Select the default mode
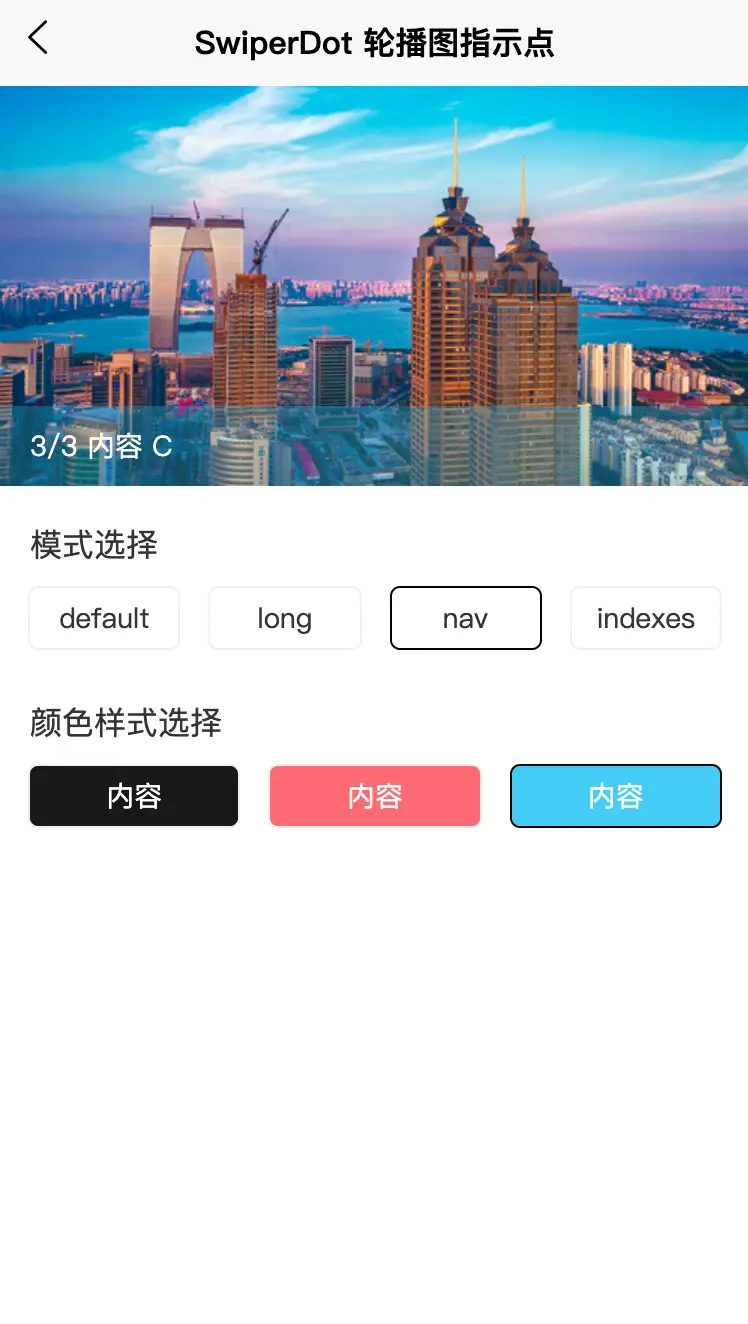Image resolution: width=748 pixels, height=1324 pixels. click(104, 618)
